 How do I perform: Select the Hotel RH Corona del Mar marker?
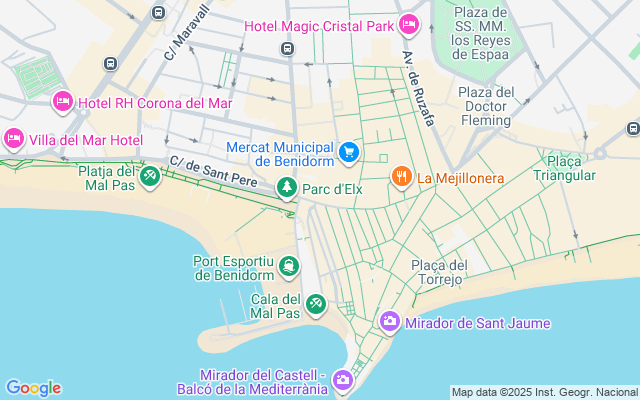pos(63,102)
